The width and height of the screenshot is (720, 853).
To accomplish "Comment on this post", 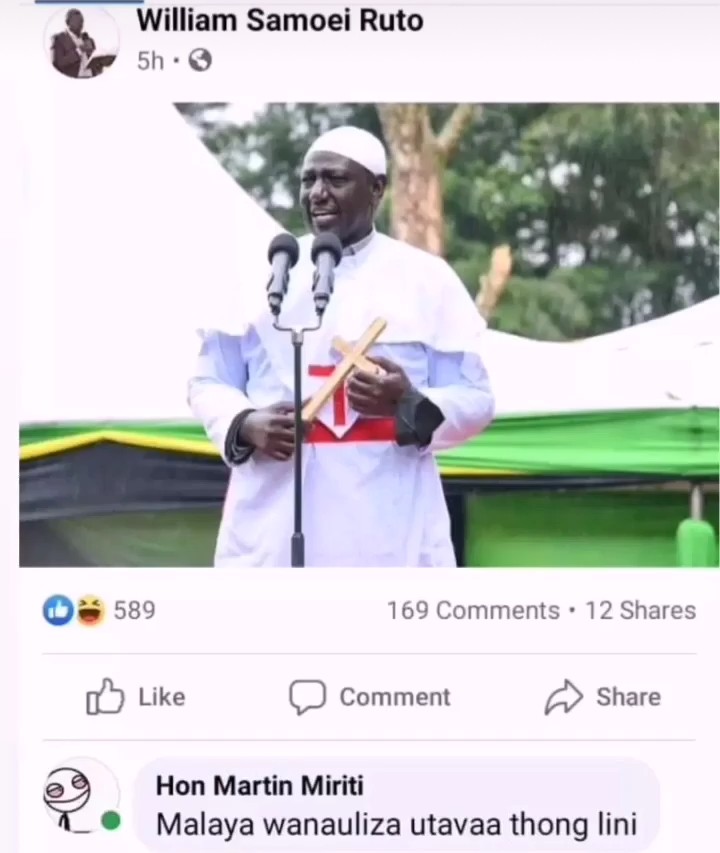I will (370, 697).
